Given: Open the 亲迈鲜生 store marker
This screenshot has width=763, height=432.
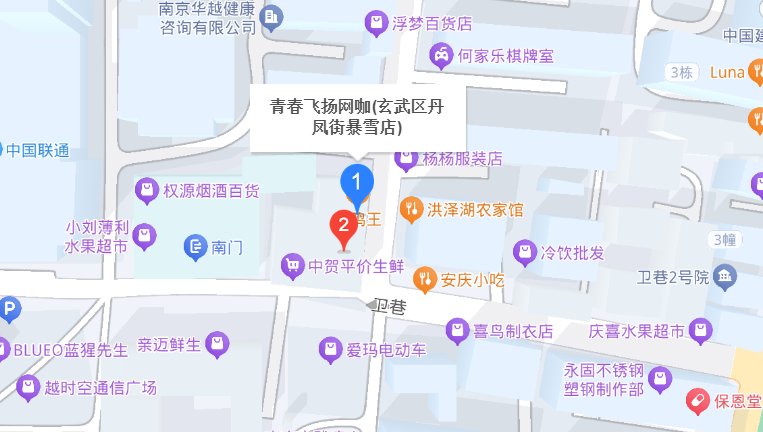Looking at the screenshot, I should tap(217, 345).
